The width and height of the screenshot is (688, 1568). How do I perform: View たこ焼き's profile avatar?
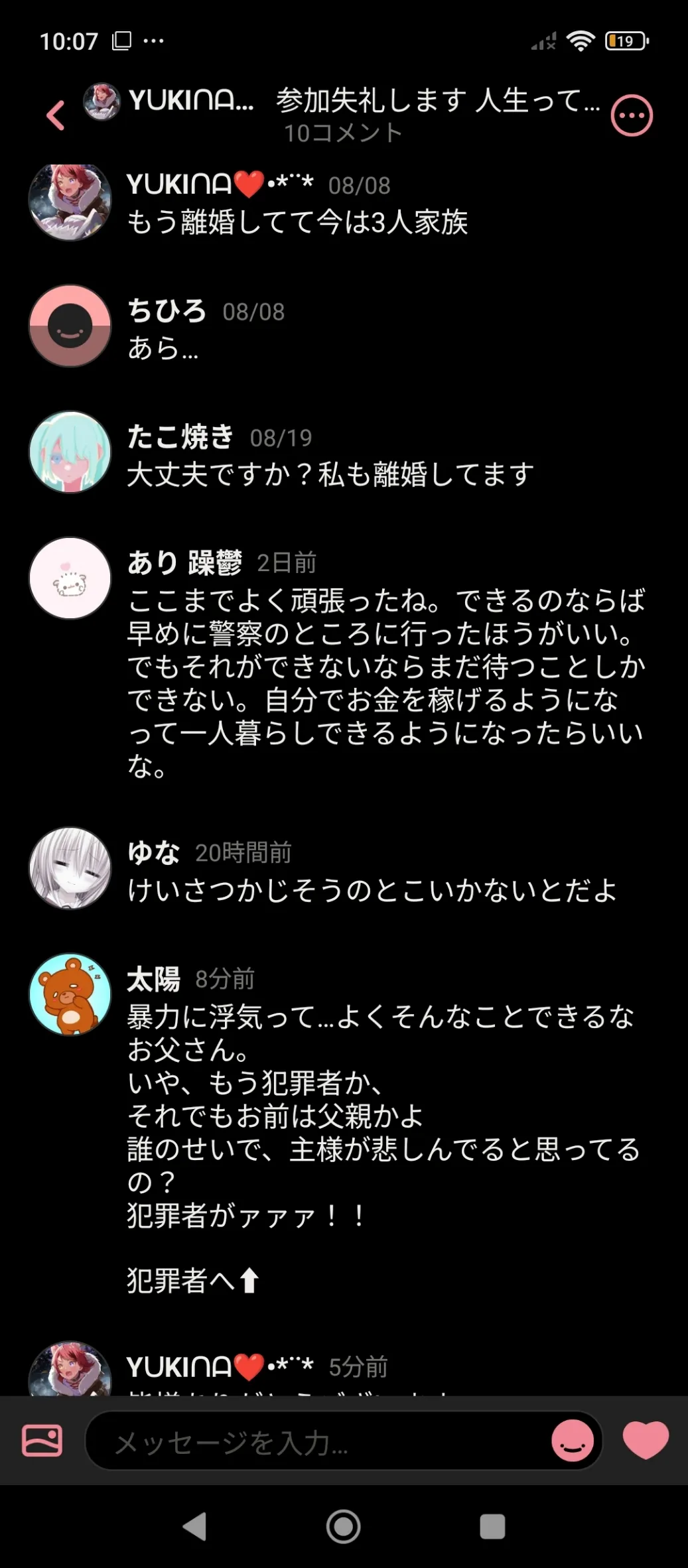70,452
